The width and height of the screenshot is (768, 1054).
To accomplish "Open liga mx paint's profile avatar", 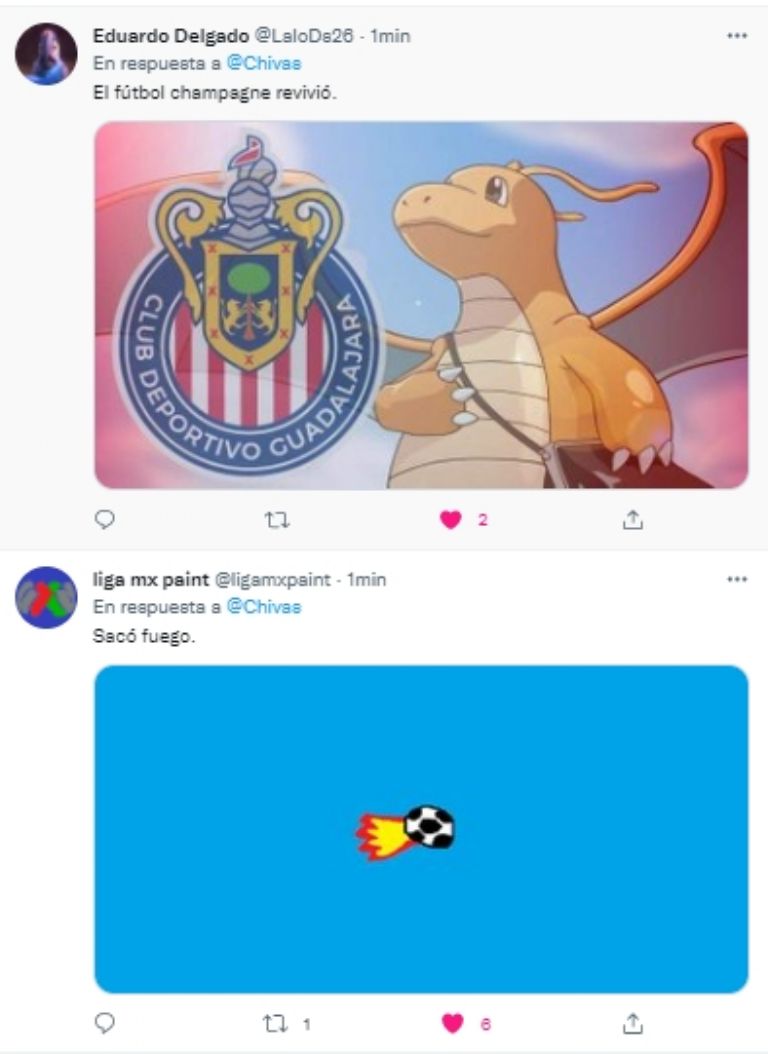I will tap(46, 598).
